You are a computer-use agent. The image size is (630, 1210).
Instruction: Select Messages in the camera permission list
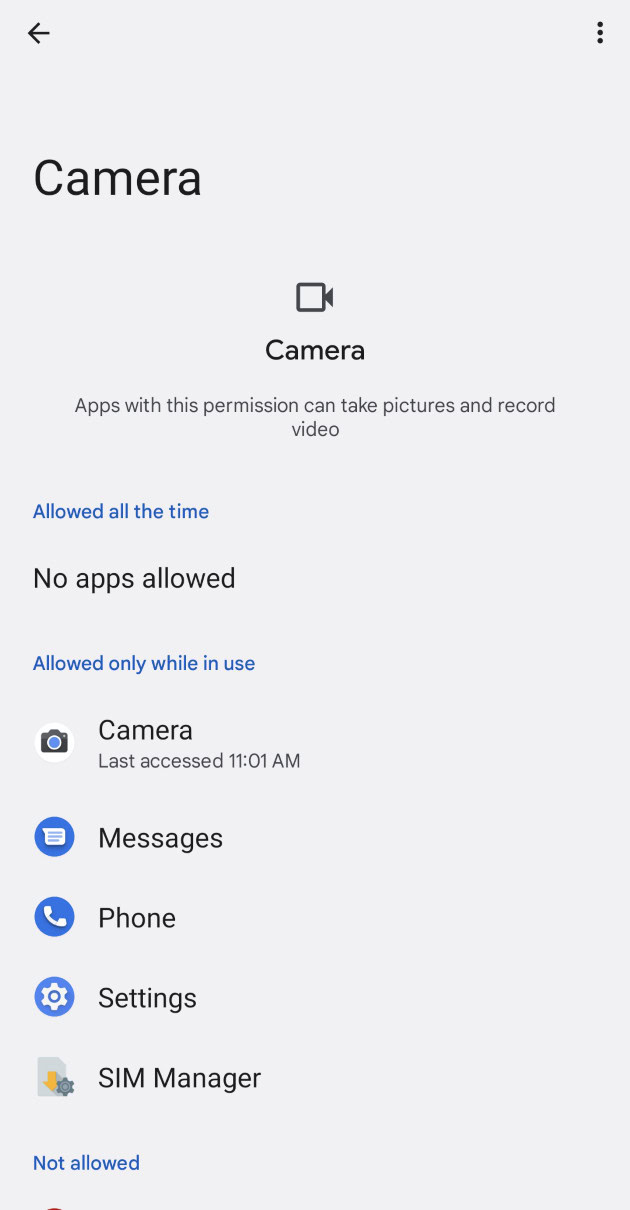(160, 838)
